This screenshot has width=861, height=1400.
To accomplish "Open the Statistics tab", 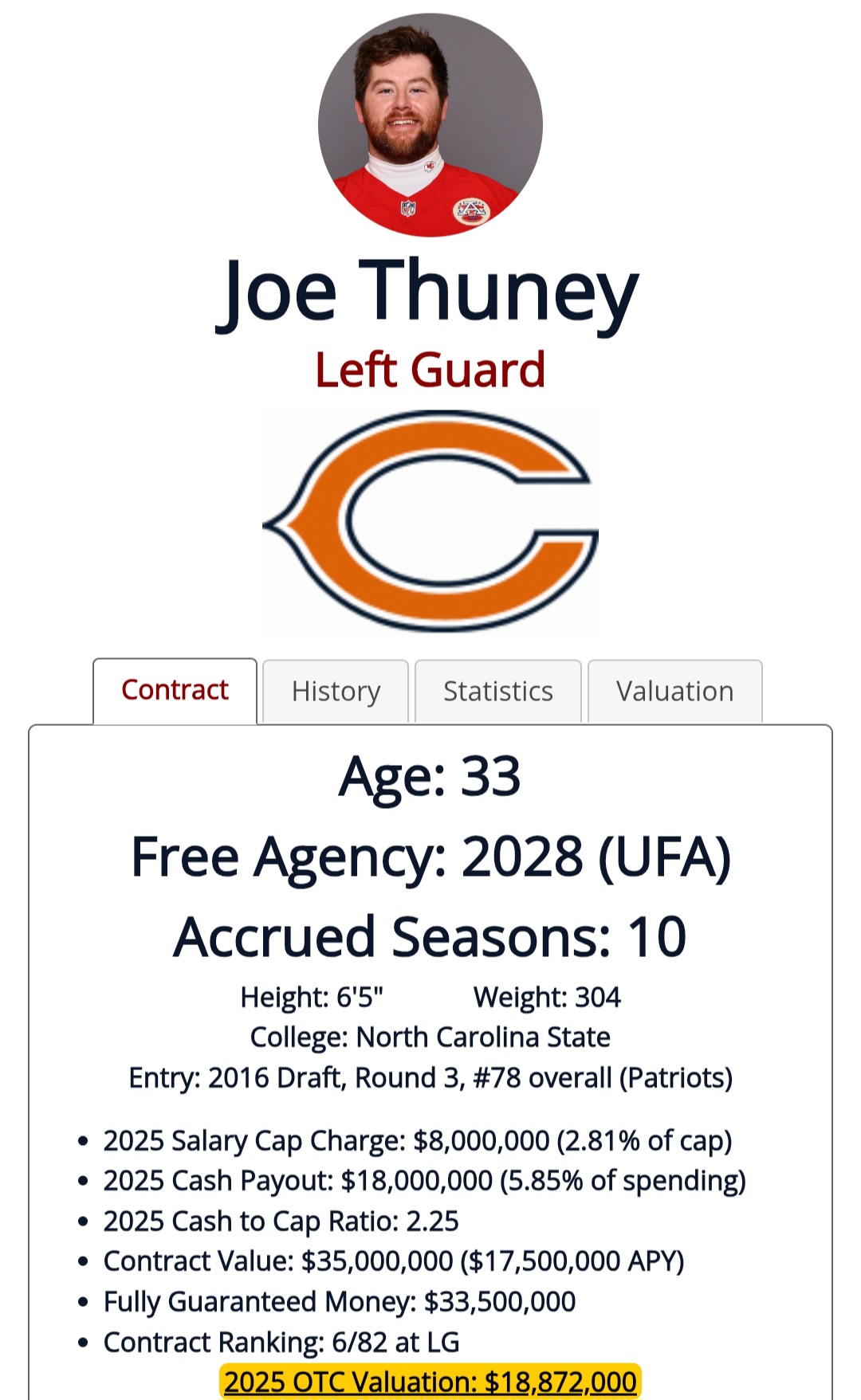I will point(497,691).
